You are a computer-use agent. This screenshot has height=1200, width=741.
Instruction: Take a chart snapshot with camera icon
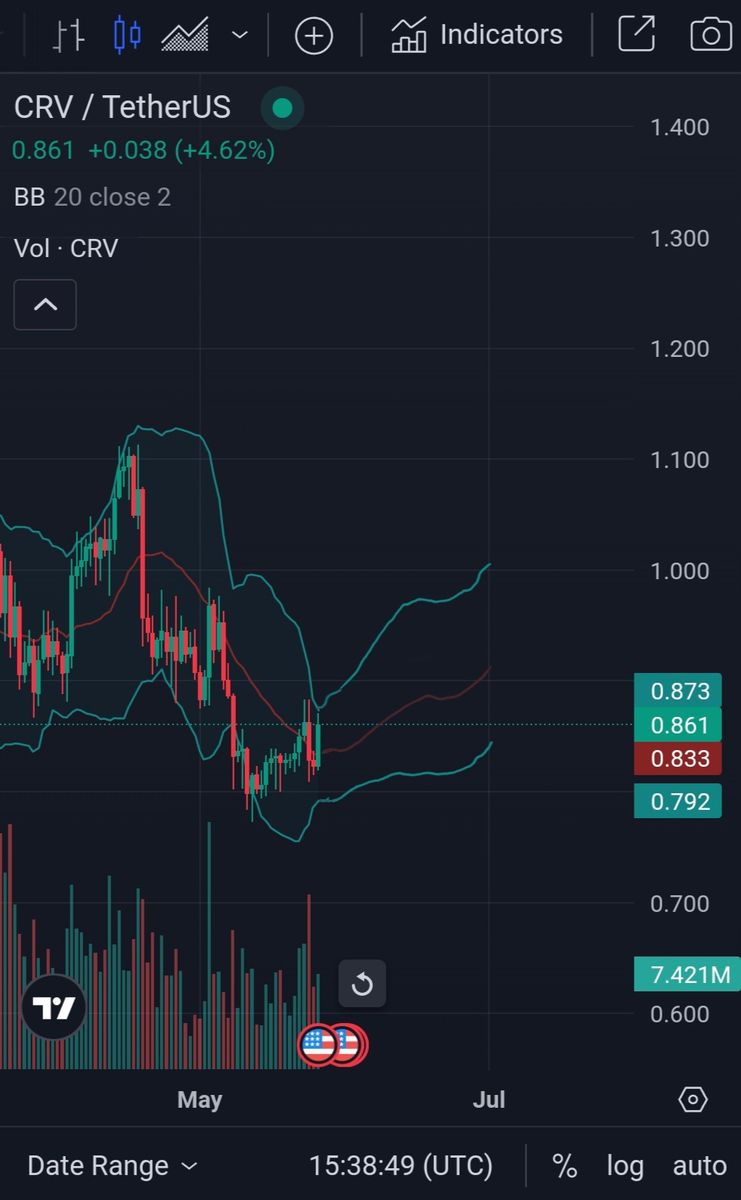click(x=711, y=36)
